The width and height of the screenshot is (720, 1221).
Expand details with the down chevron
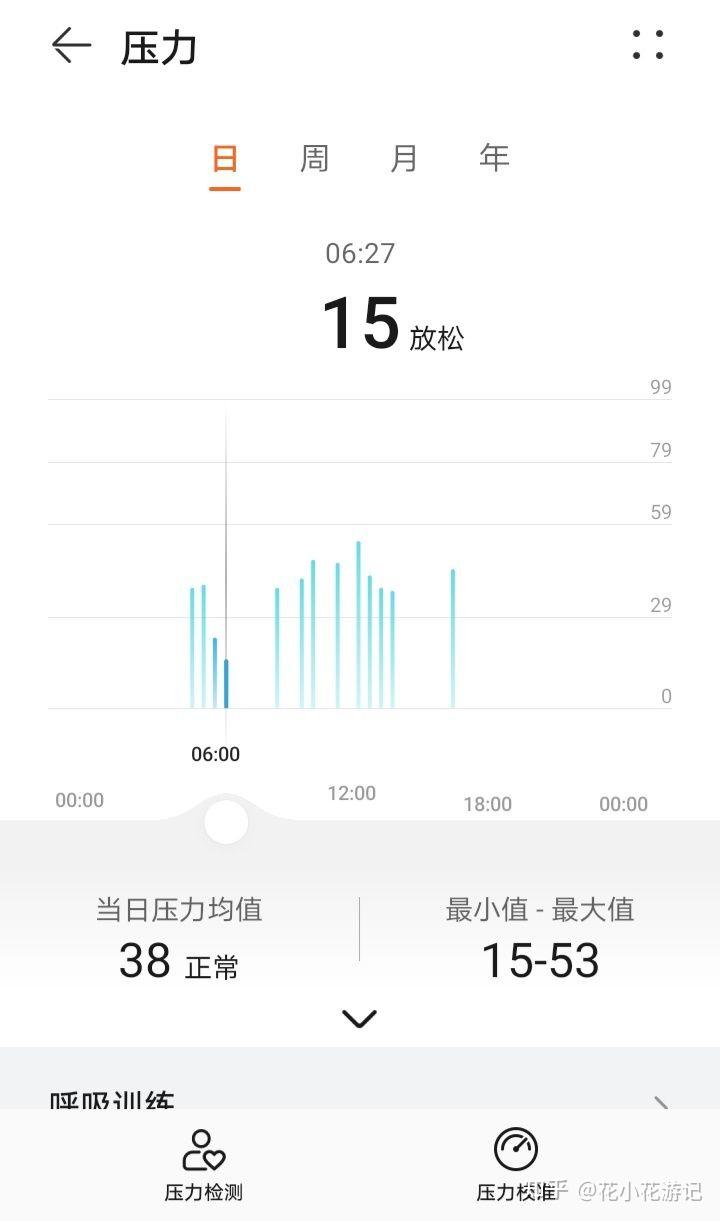point(359,1018)
